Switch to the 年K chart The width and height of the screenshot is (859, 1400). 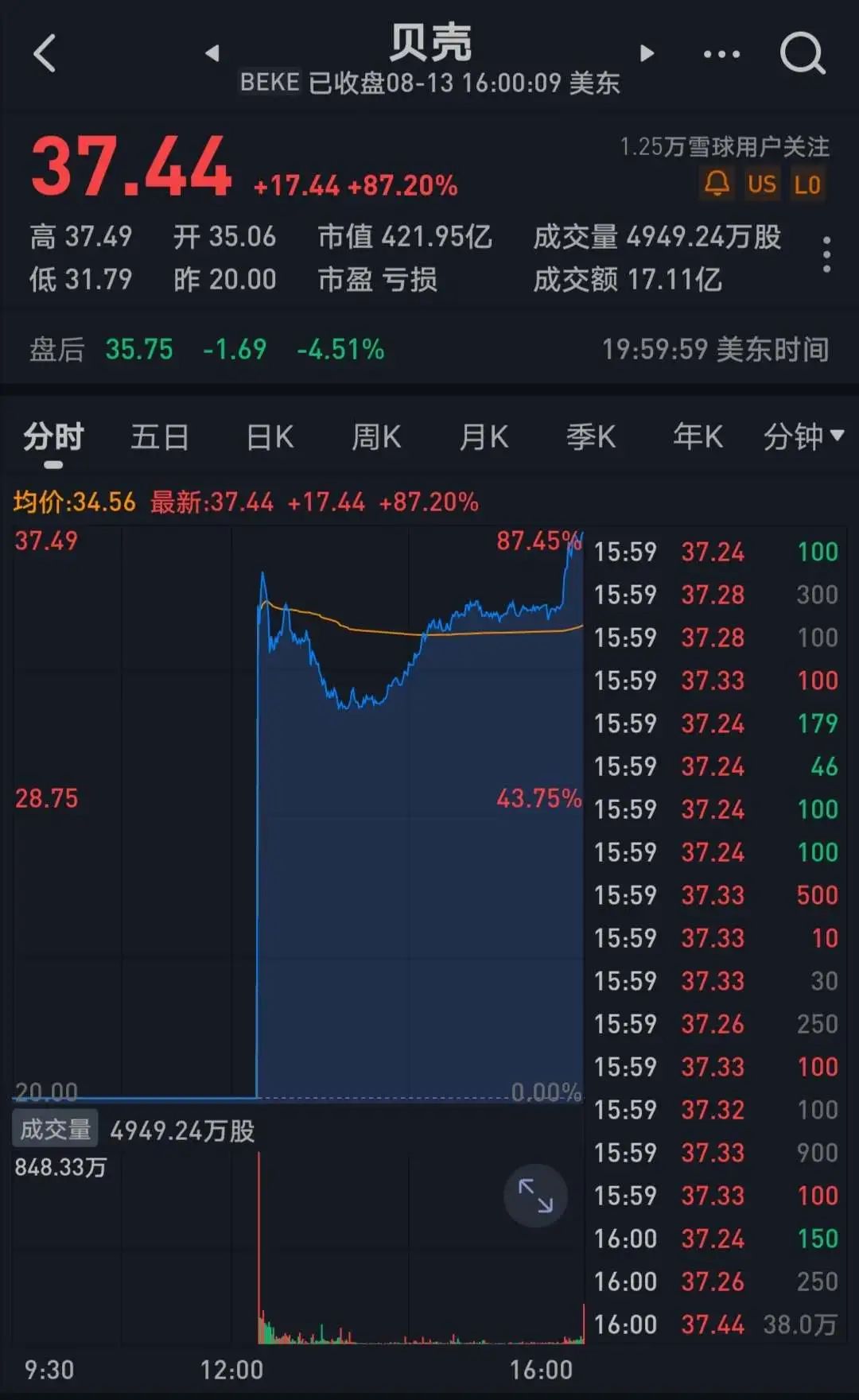click(698, 436)
